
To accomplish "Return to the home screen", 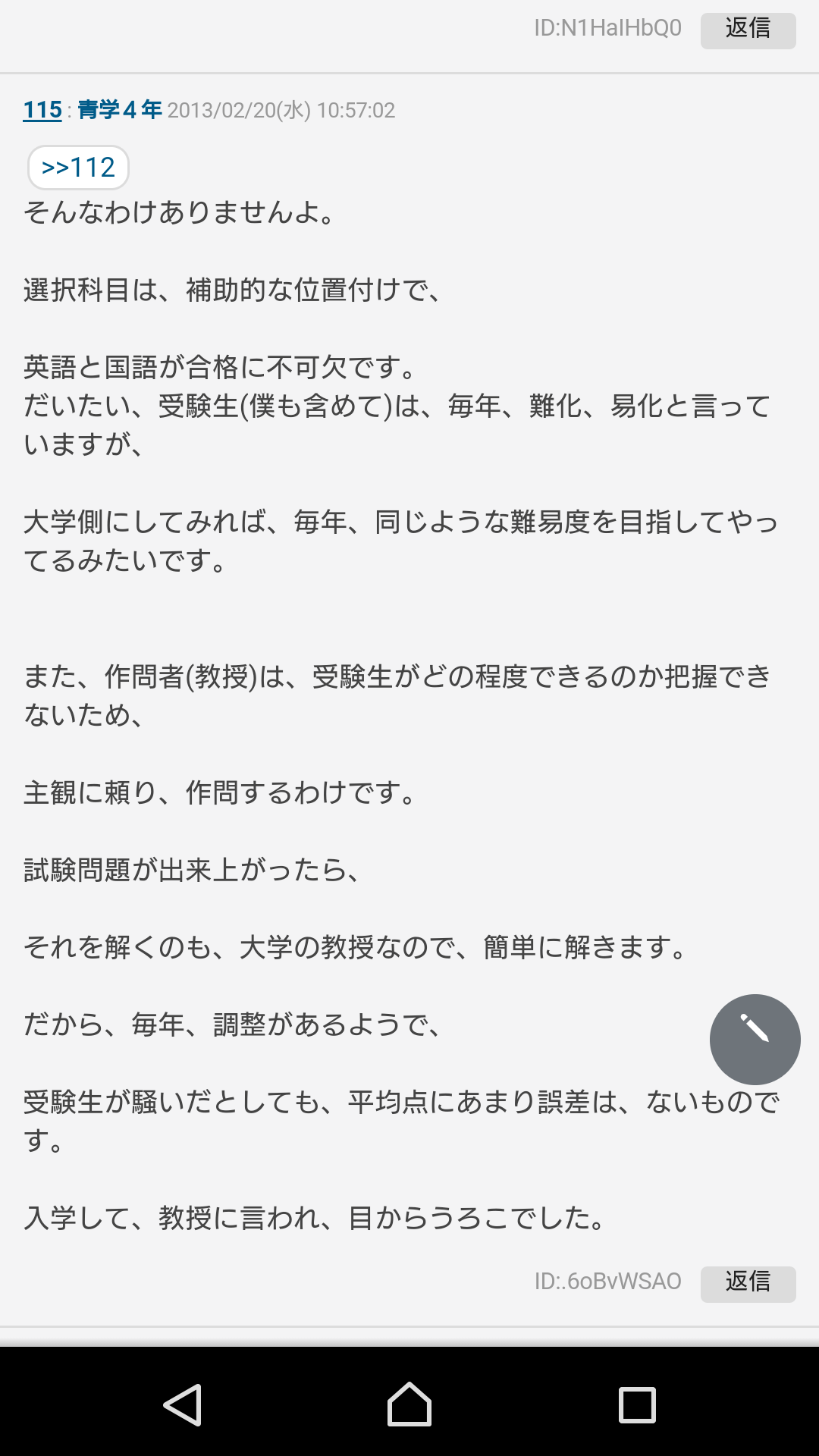I will click(x=409, y=1404).
